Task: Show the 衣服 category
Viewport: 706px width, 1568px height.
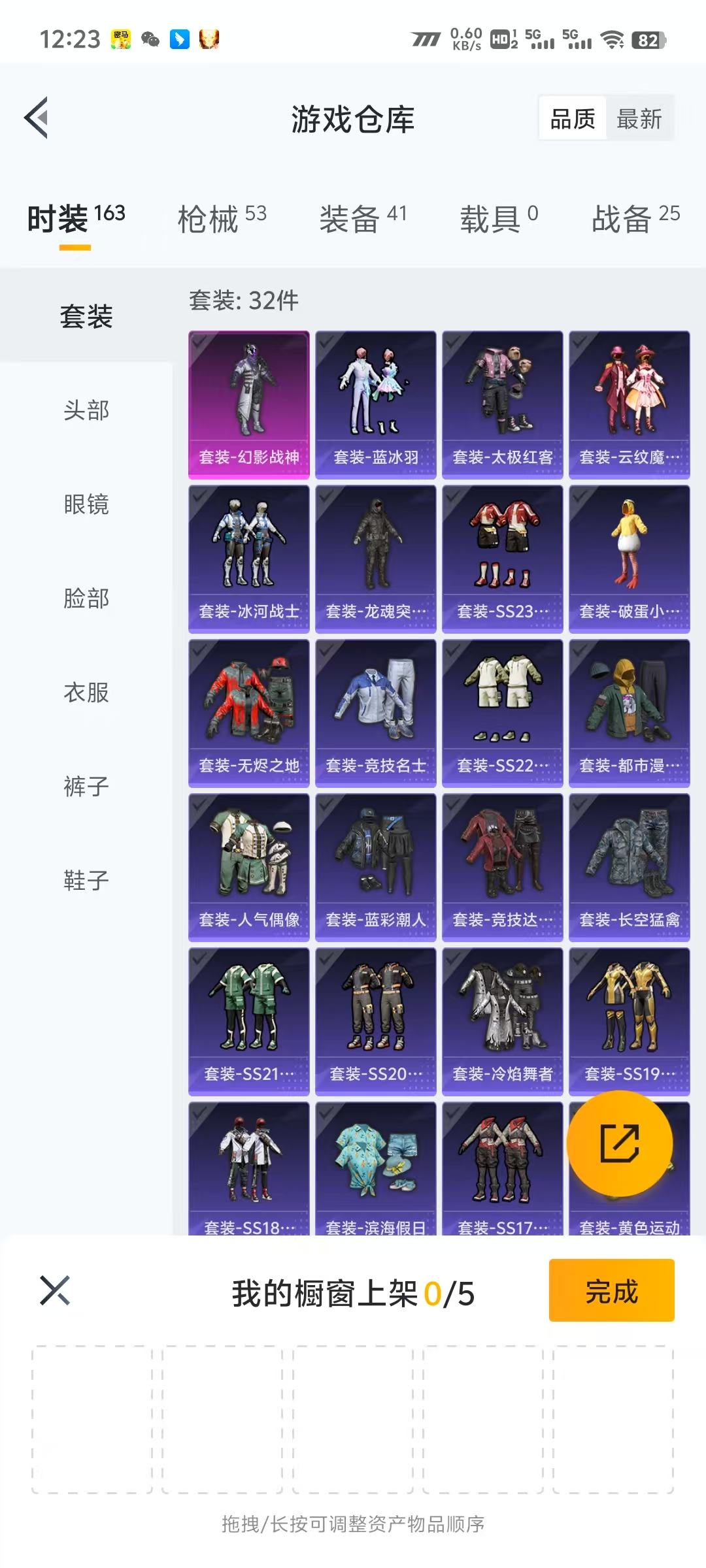Action: [86, 693]
